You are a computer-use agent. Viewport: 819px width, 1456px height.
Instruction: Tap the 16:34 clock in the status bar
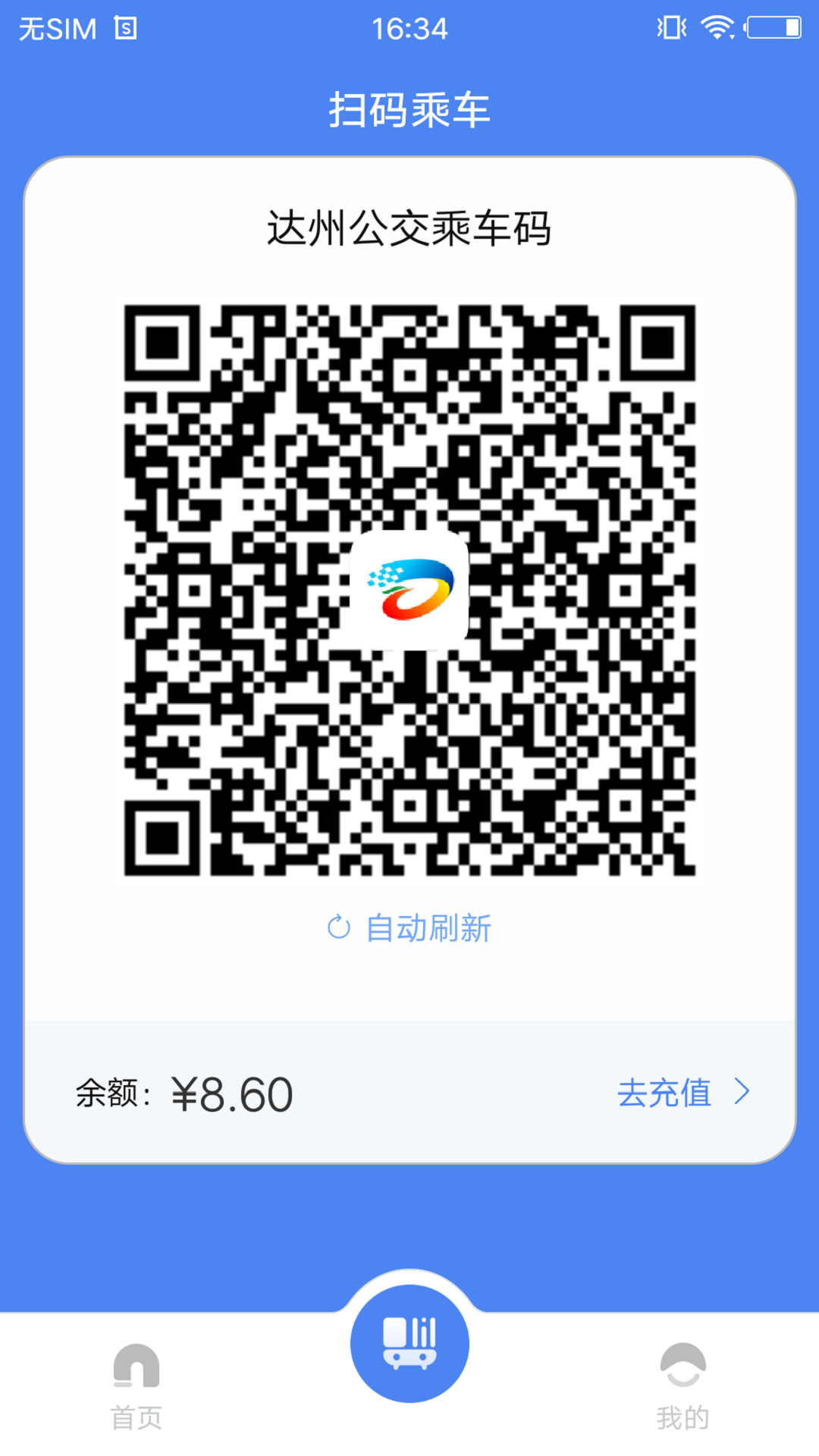pos(409,27)
